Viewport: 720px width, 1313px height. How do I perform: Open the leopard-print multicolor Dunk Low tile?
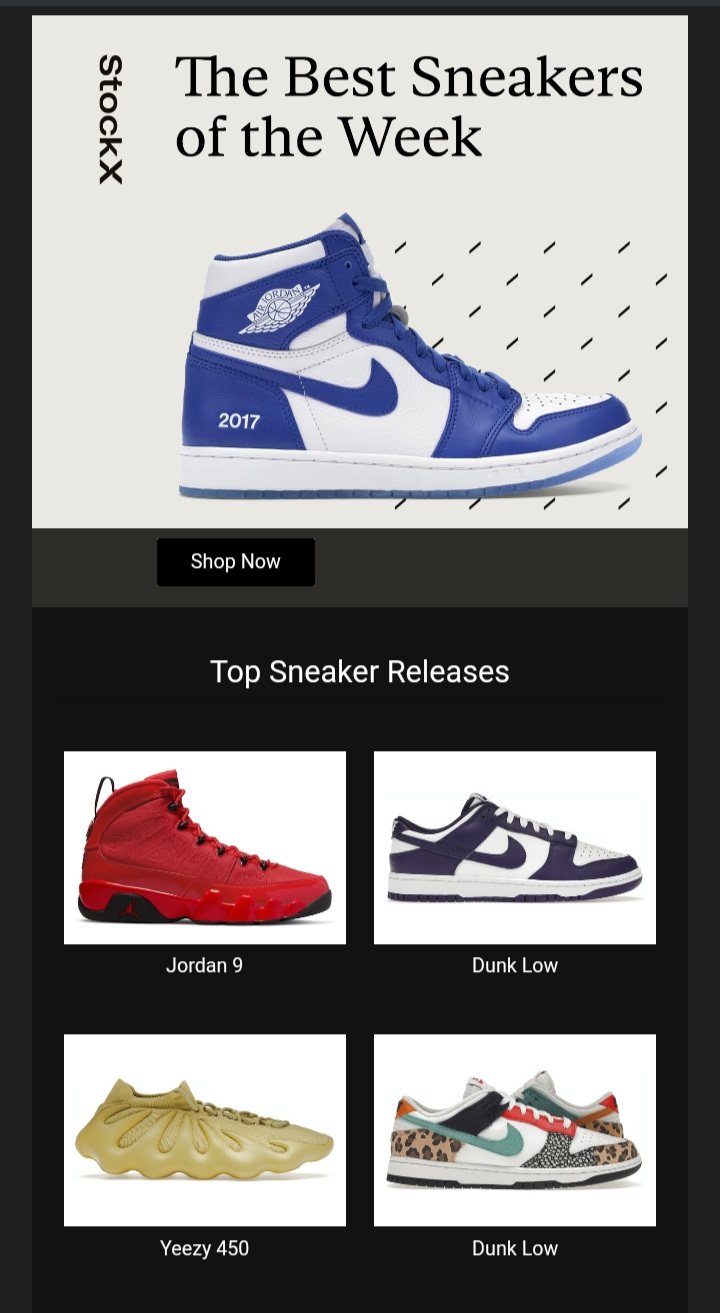[515, 1130]
